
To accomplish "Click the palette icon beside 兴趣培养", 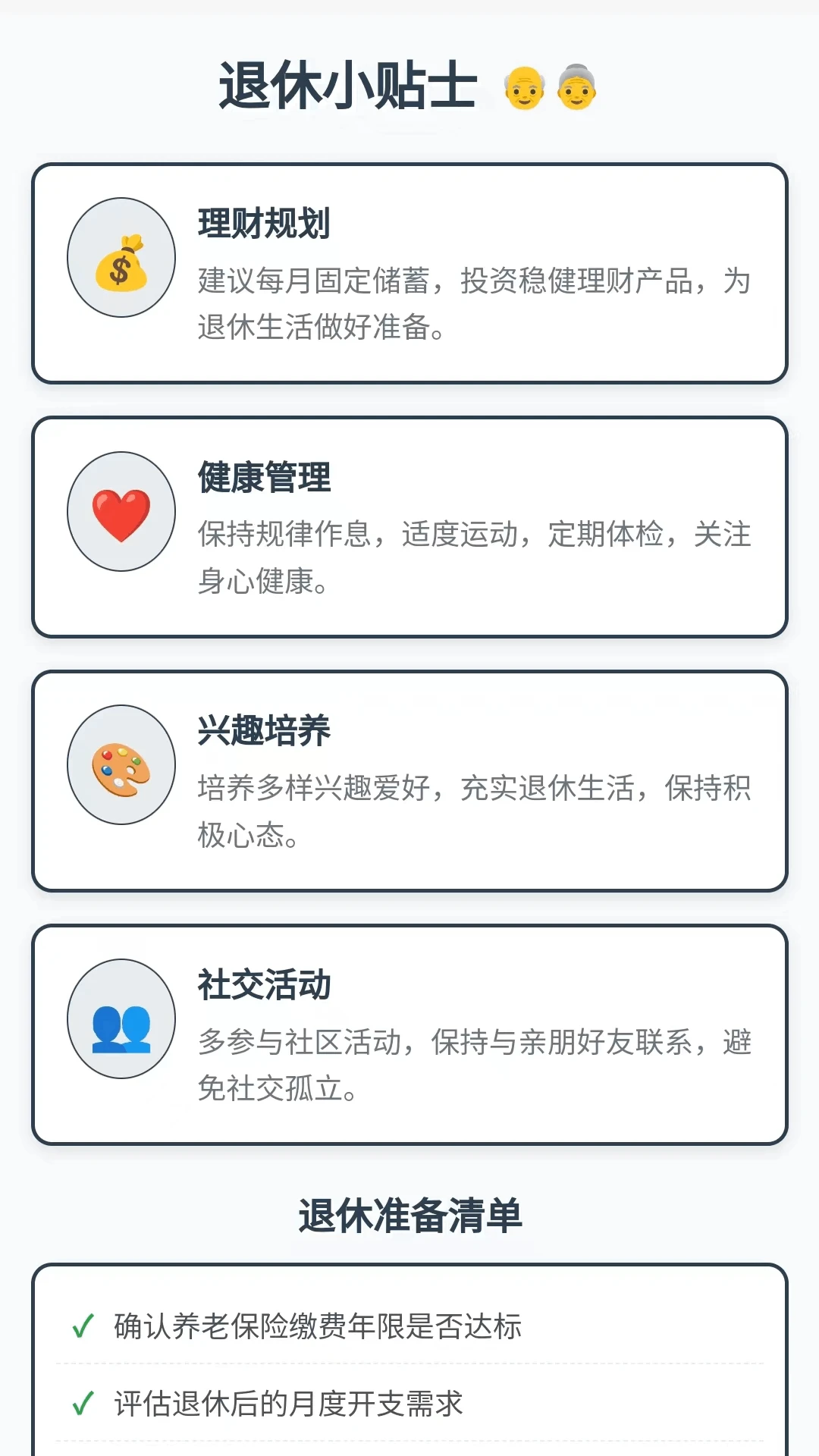I will 121,767.
